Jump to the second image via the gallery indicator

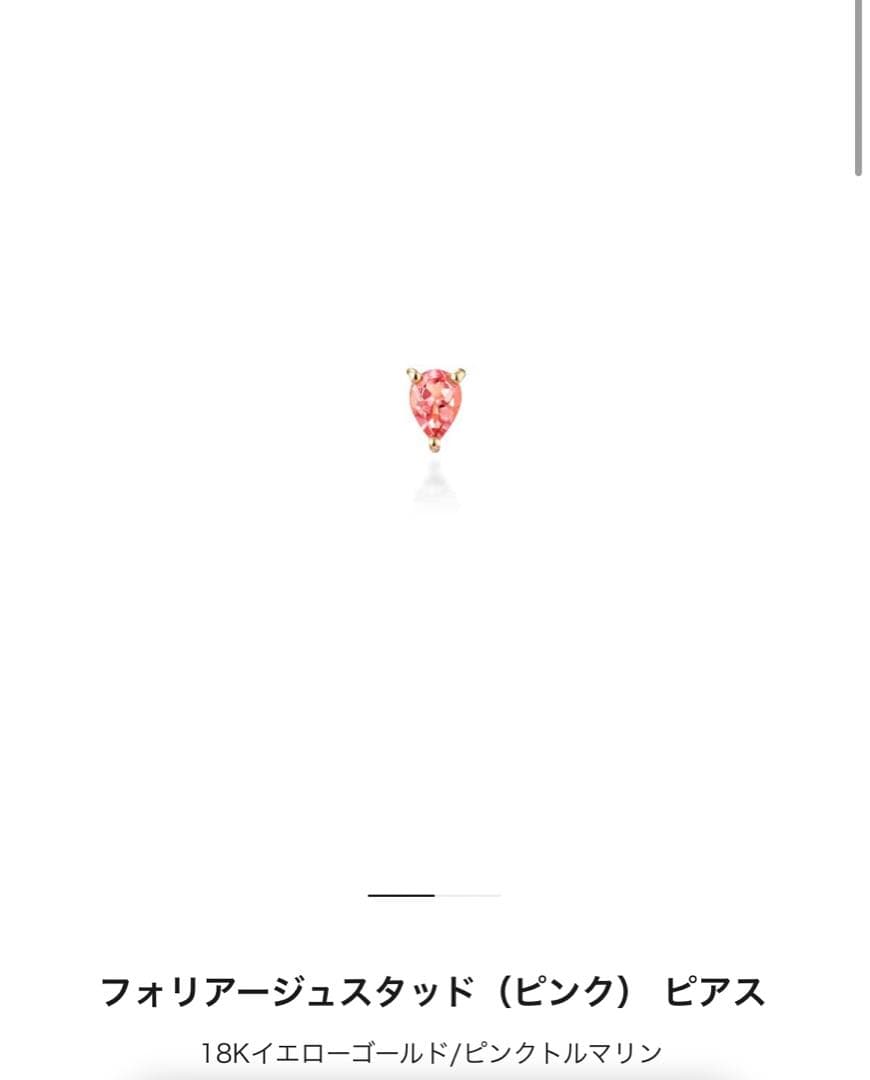pyautogui.click(x=468, y=895)
